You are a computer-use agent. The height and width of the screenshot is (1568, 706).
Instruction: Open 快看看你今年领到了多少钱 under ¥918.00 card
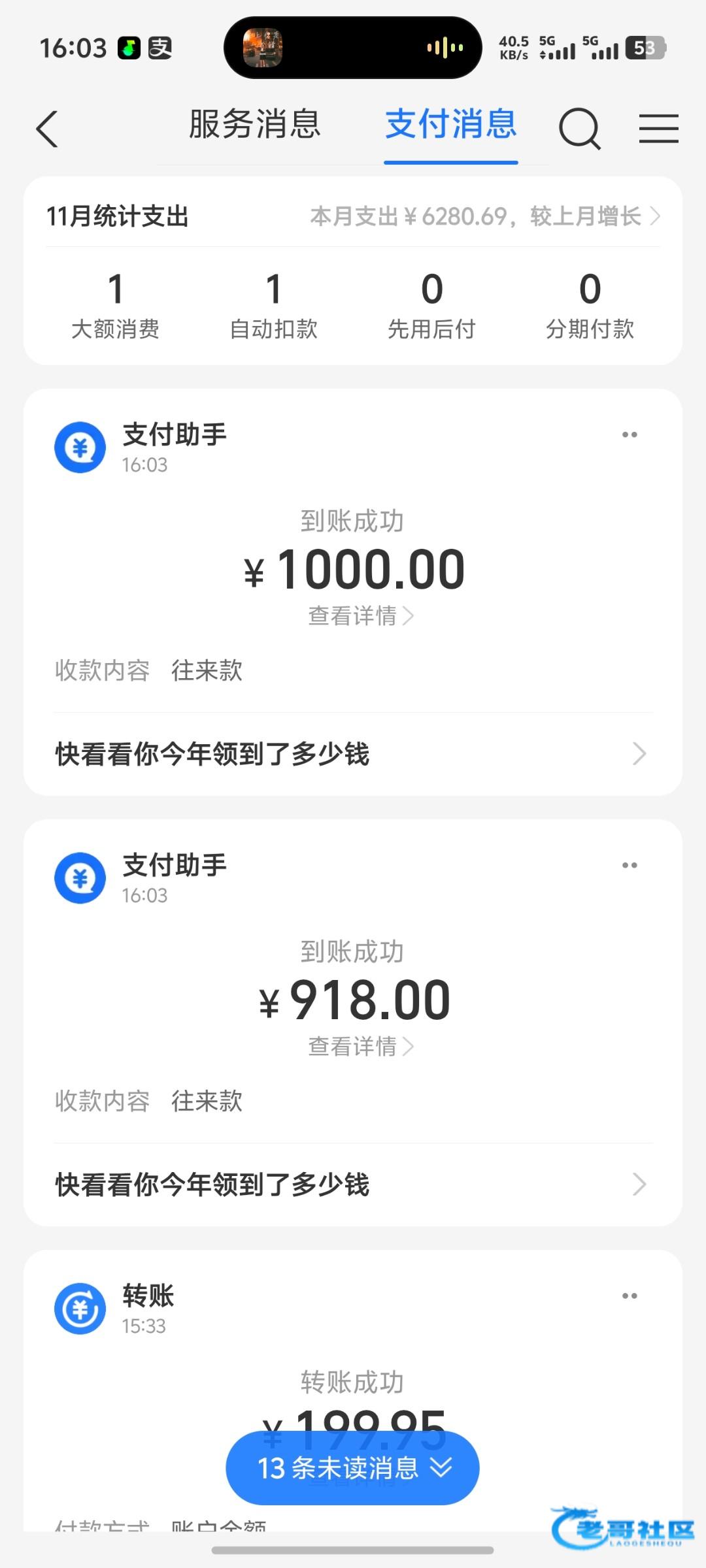pyautogui.click(x=353, y=1184)
